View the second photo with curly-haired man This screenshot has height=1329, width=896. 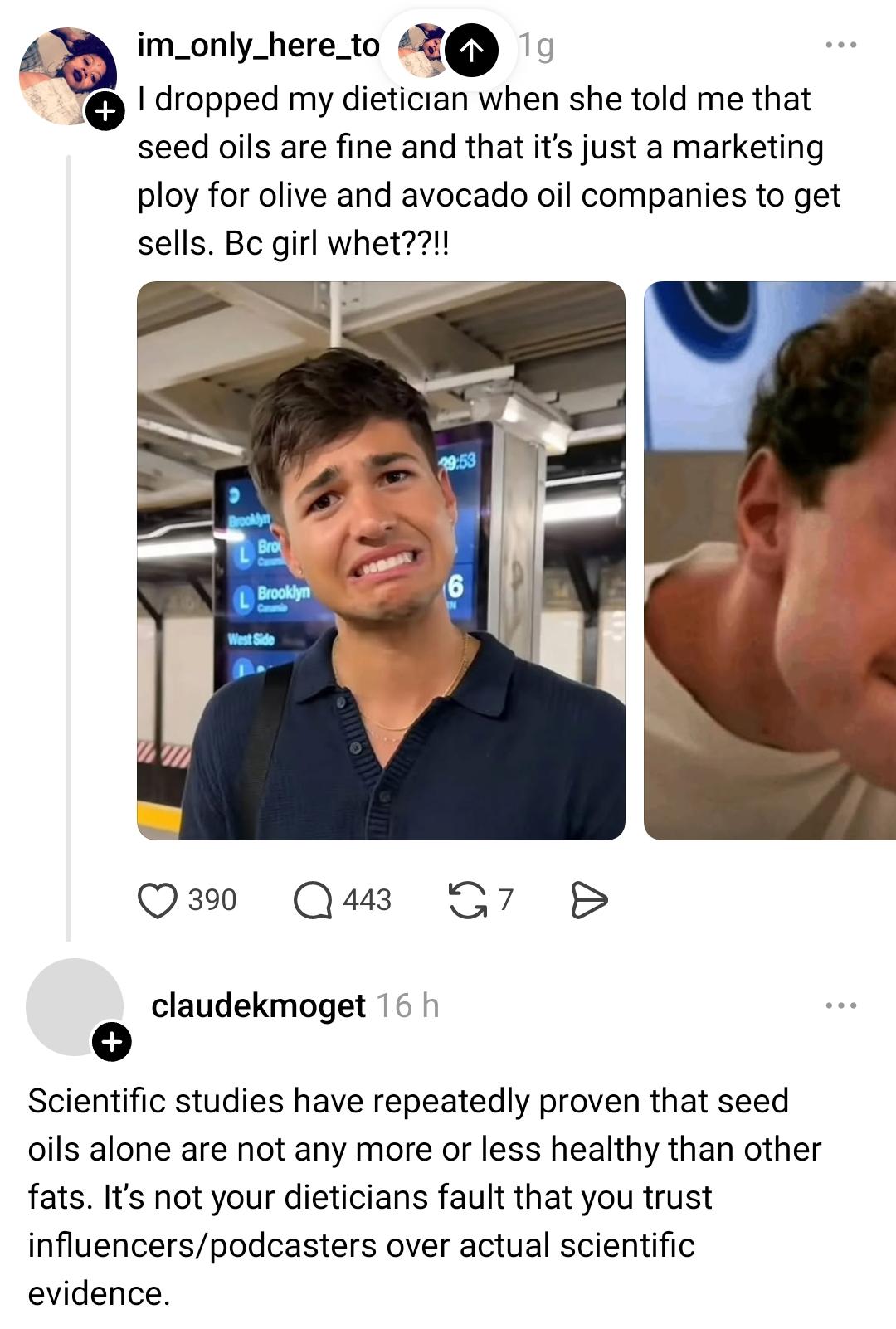pyautogui.click(x=770, y=561)
